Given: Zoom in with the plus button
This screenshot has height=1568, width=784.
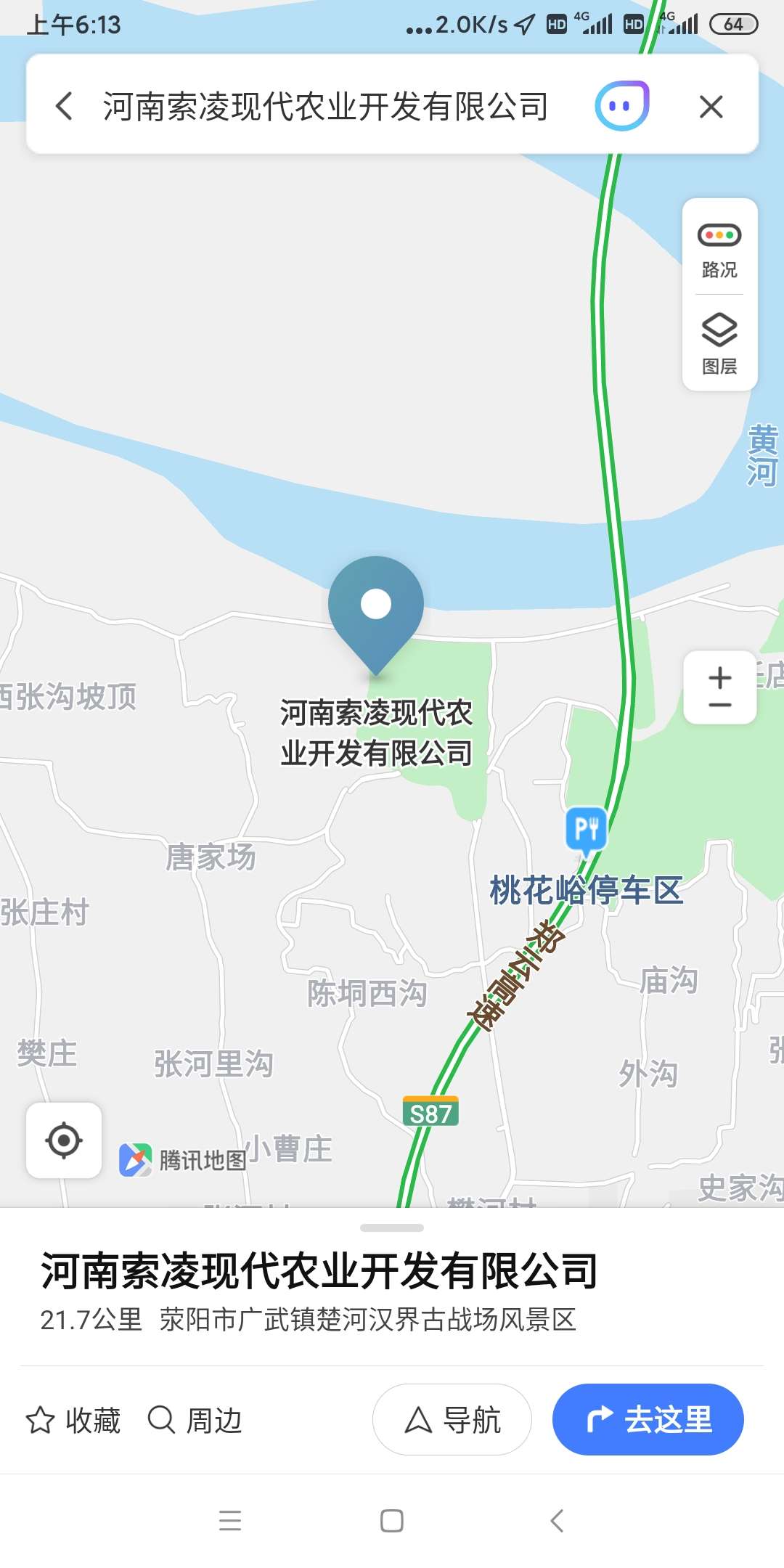Looking at the screenshot, I should click(720, 677).
